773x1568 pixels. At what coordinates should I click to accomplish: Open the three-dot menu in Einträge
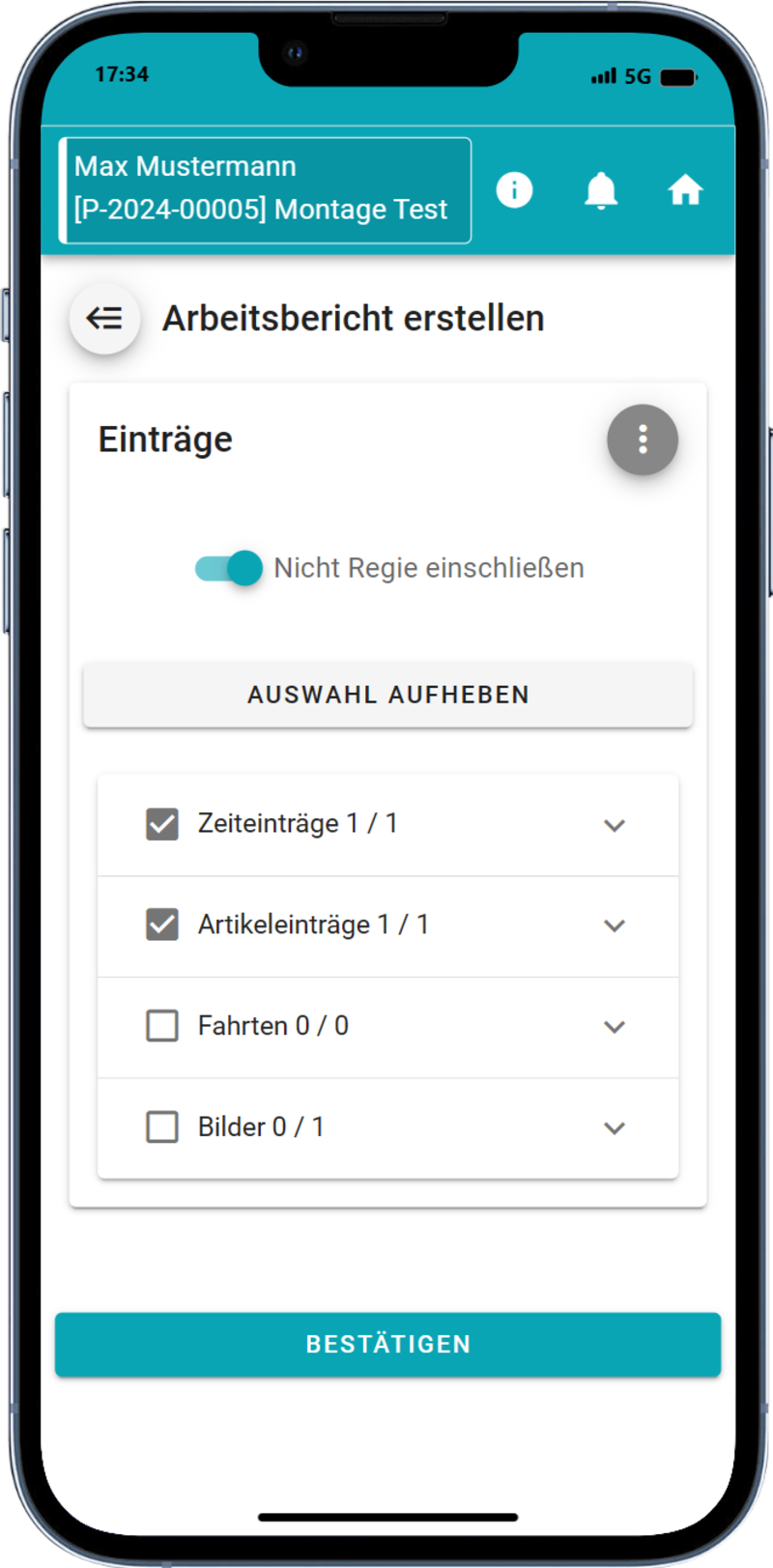(642, 440)
